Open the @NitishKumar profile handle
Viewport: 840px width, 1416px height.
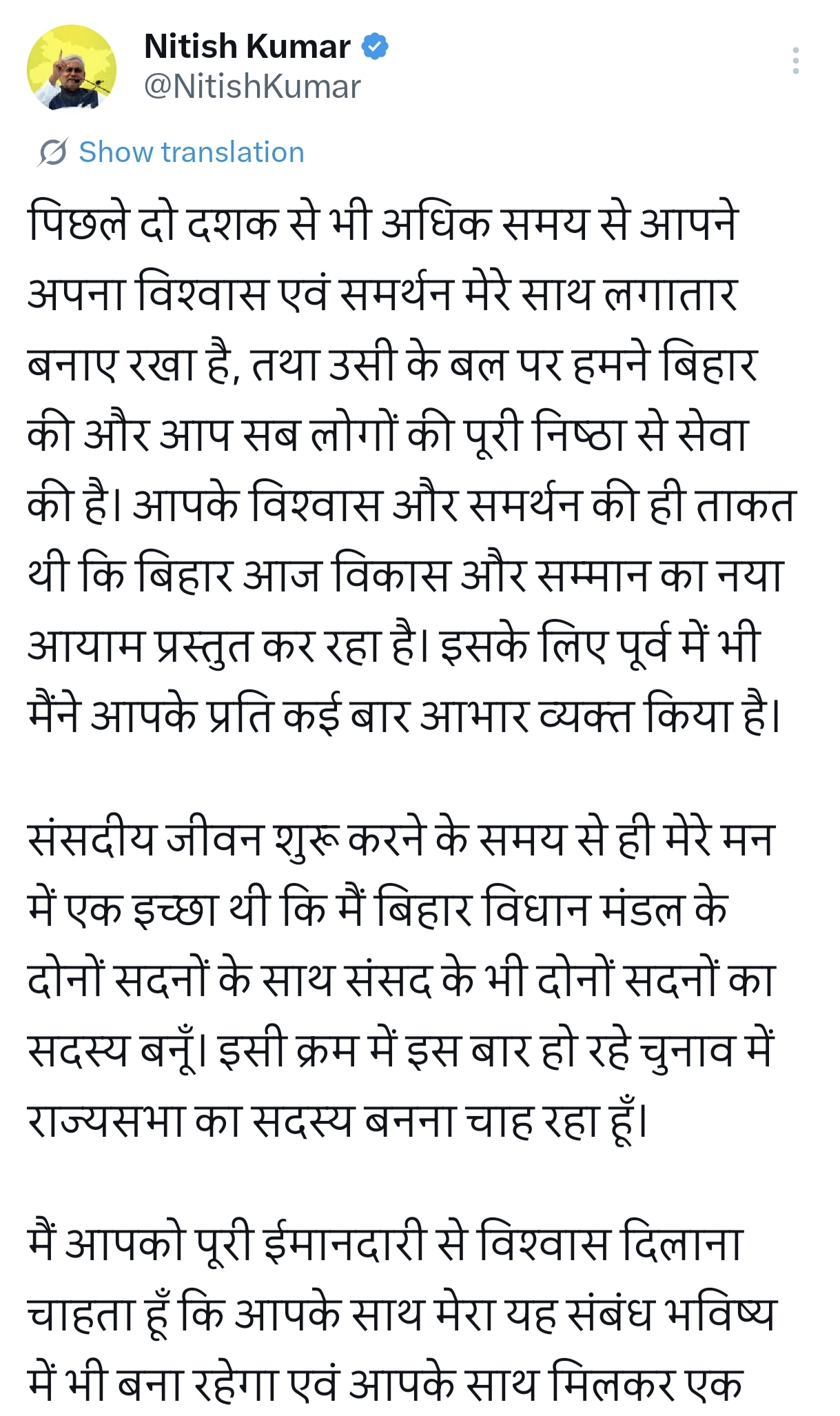coord(252,88)
